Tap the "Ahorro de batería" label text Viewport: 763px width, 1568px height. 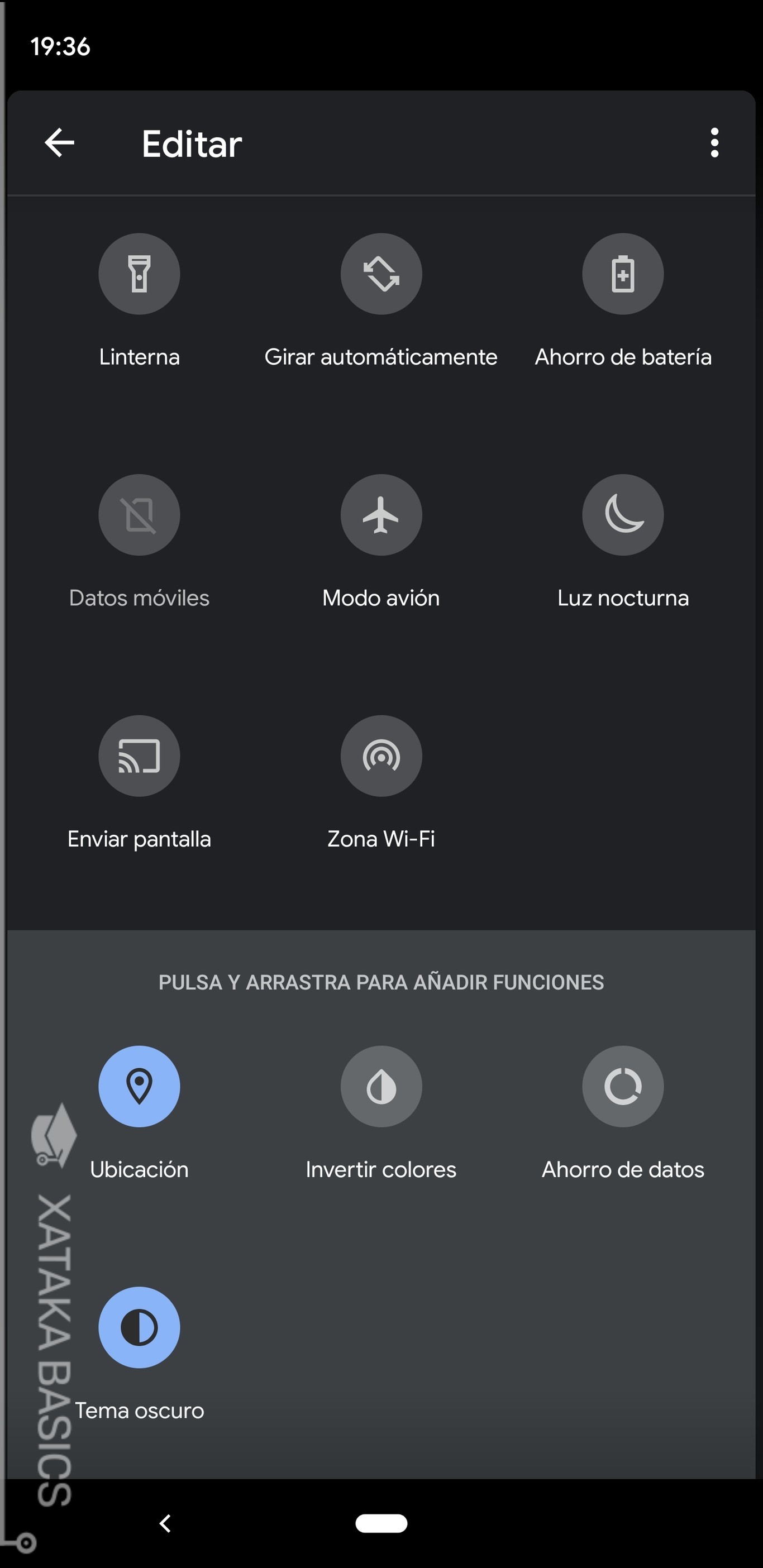pos(623,357)
